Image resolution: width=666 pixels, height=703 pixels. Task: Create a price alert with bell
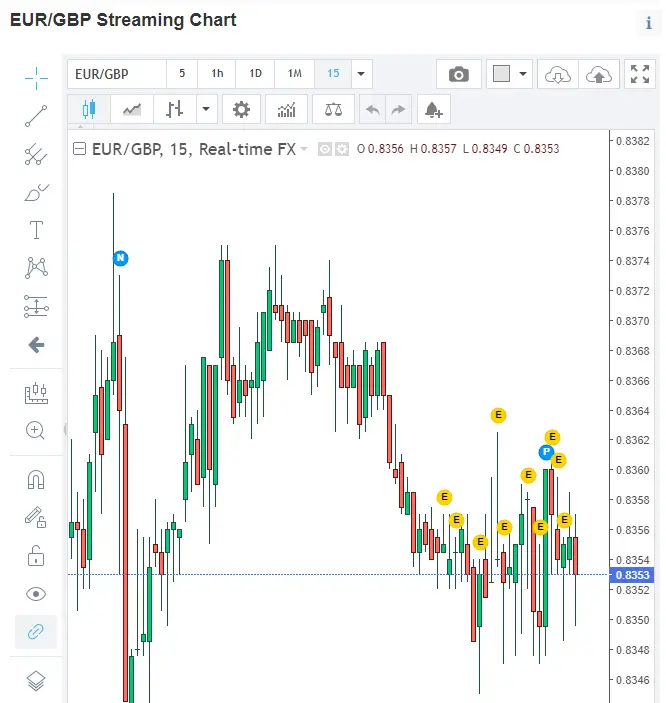(x=433, y=109)
